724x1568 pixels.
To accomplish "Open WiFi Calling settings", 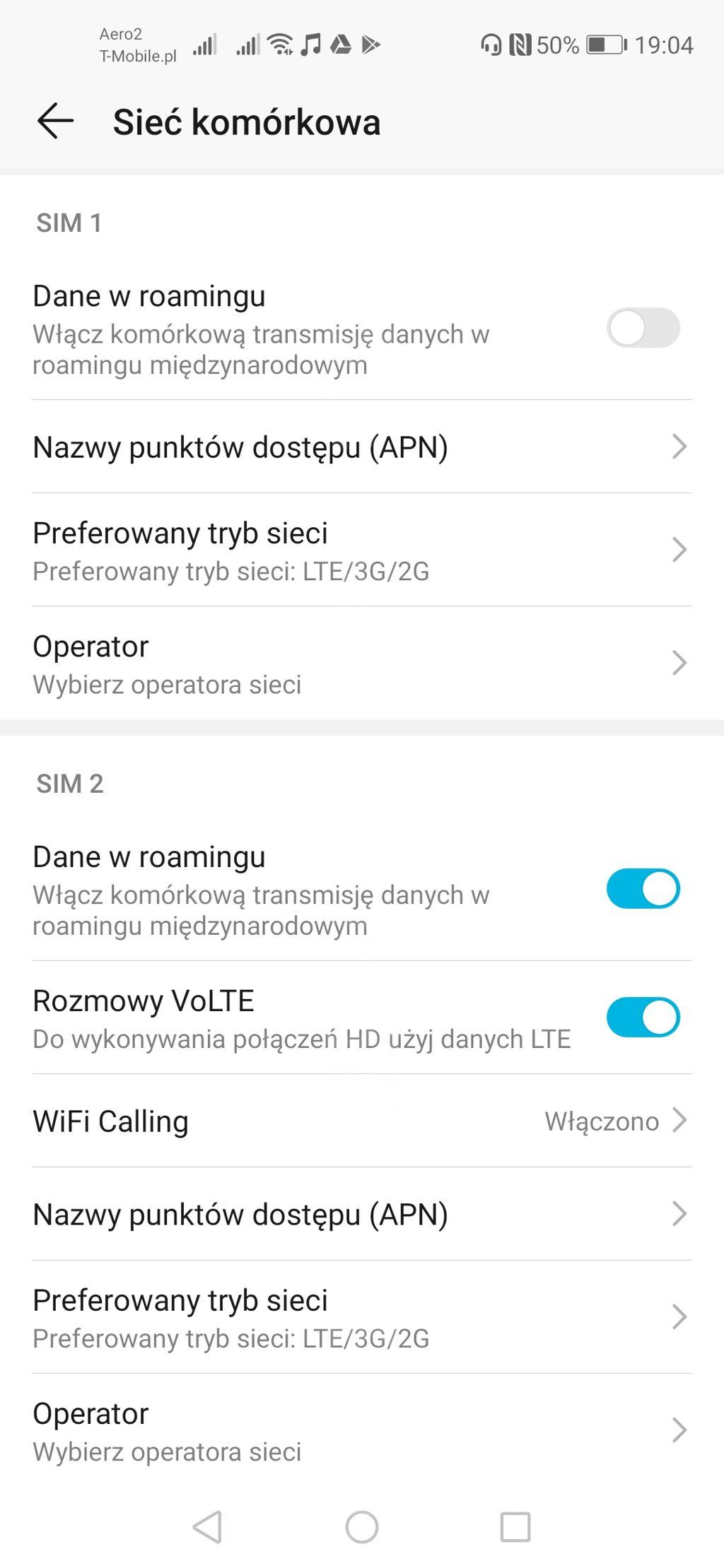I will [x=362, y=1121].
